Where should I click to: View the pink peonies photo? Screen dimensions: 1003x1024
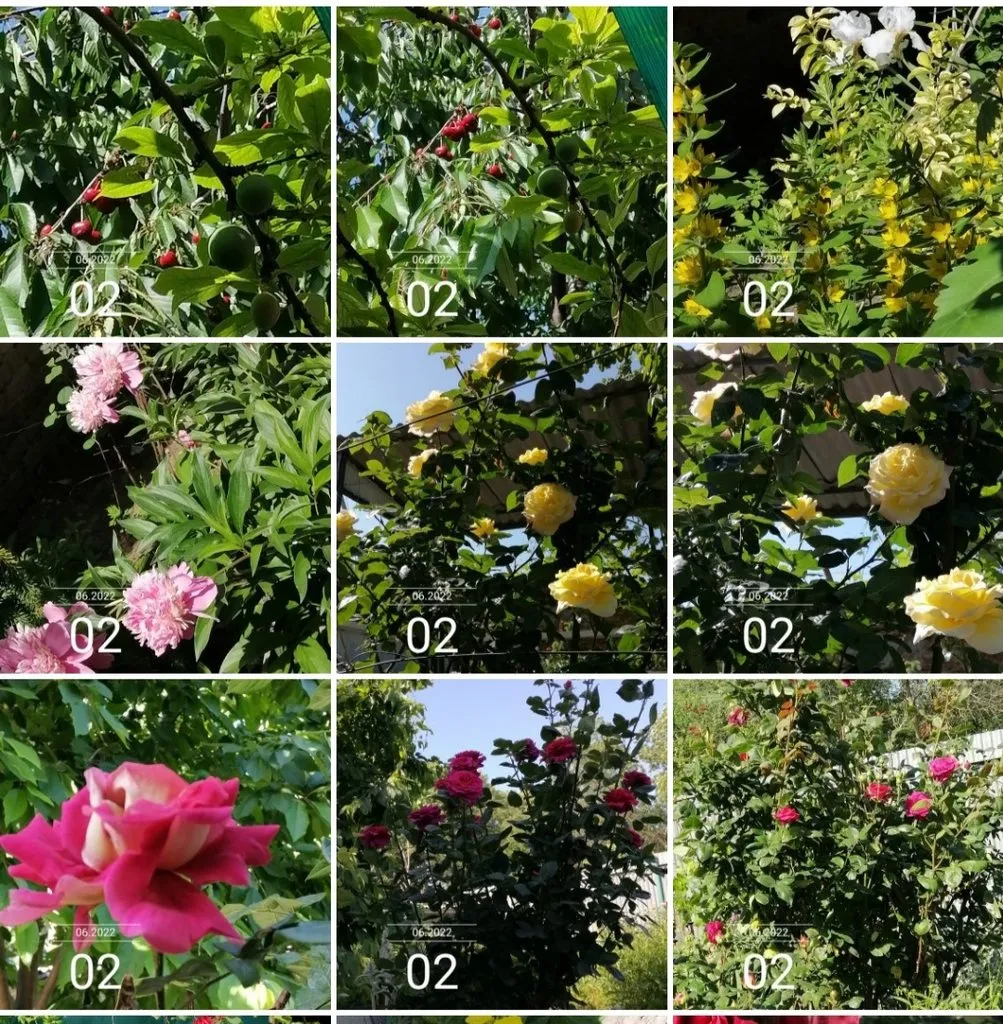pyautogui.click(x=165, y=508)
